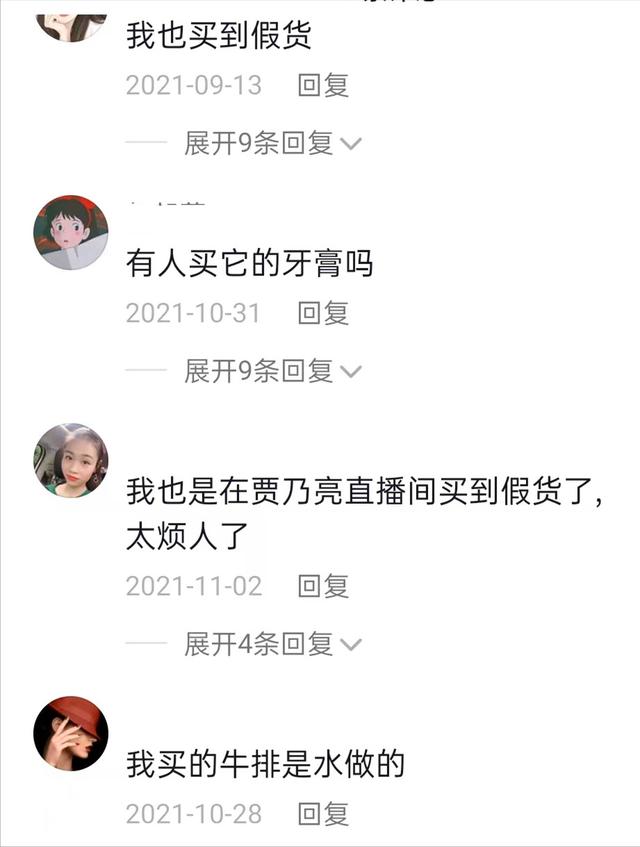Expand 9 replies under 有人买它的牙膏吗
The image size is (640, 847).
(271, 372)
